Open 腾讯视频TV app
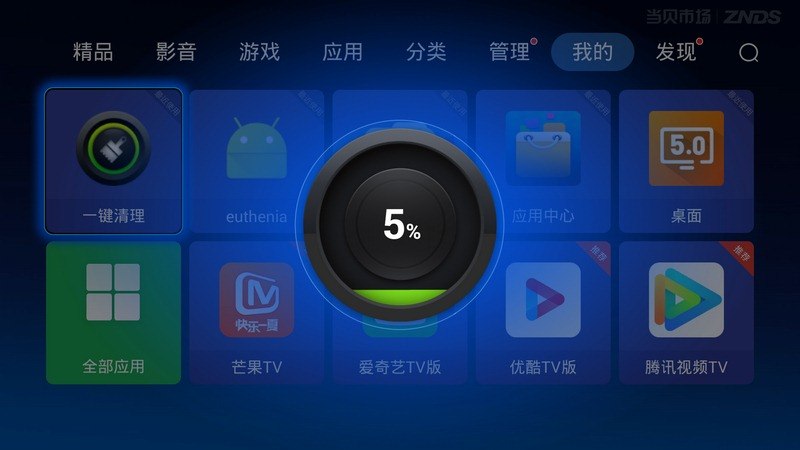This screenshot has height=450, width=800. click(686, 312)
